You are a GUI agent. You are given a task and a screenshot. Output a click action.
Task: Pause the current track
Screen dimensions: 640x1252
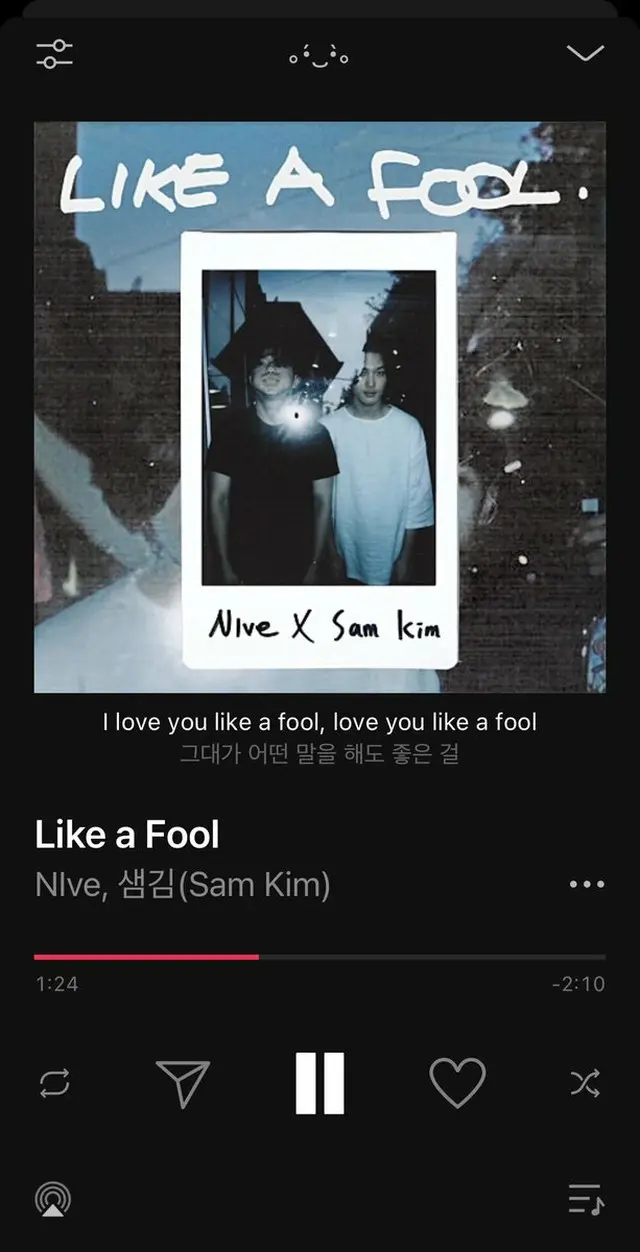320,1083
